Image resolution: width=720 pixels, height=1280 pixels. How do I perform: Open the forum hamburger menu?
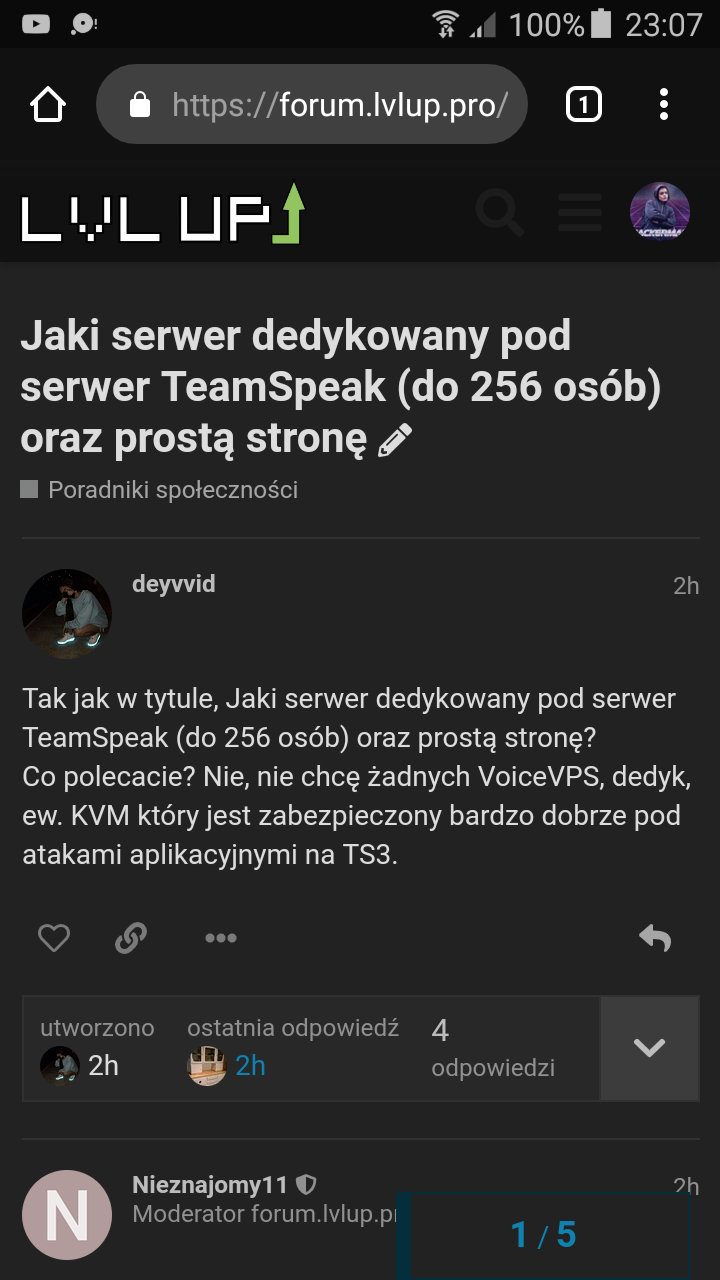coord(579,213)
